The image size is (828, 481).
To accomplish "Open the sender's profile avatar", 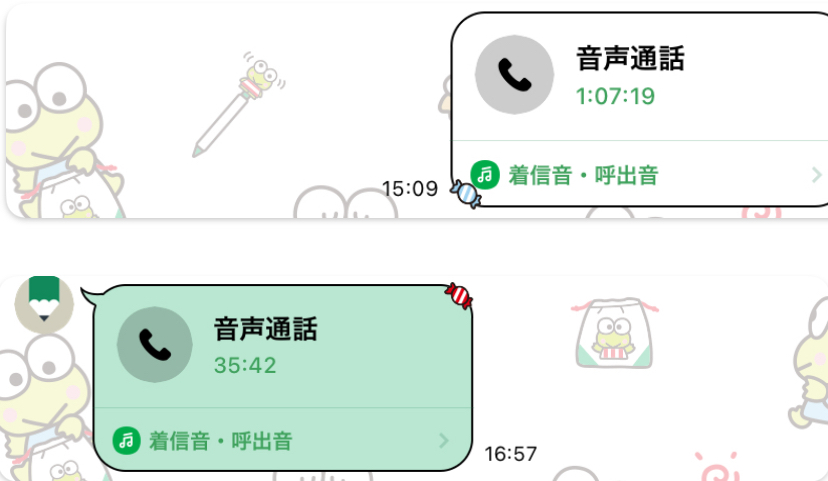I will tap(43, 302).
